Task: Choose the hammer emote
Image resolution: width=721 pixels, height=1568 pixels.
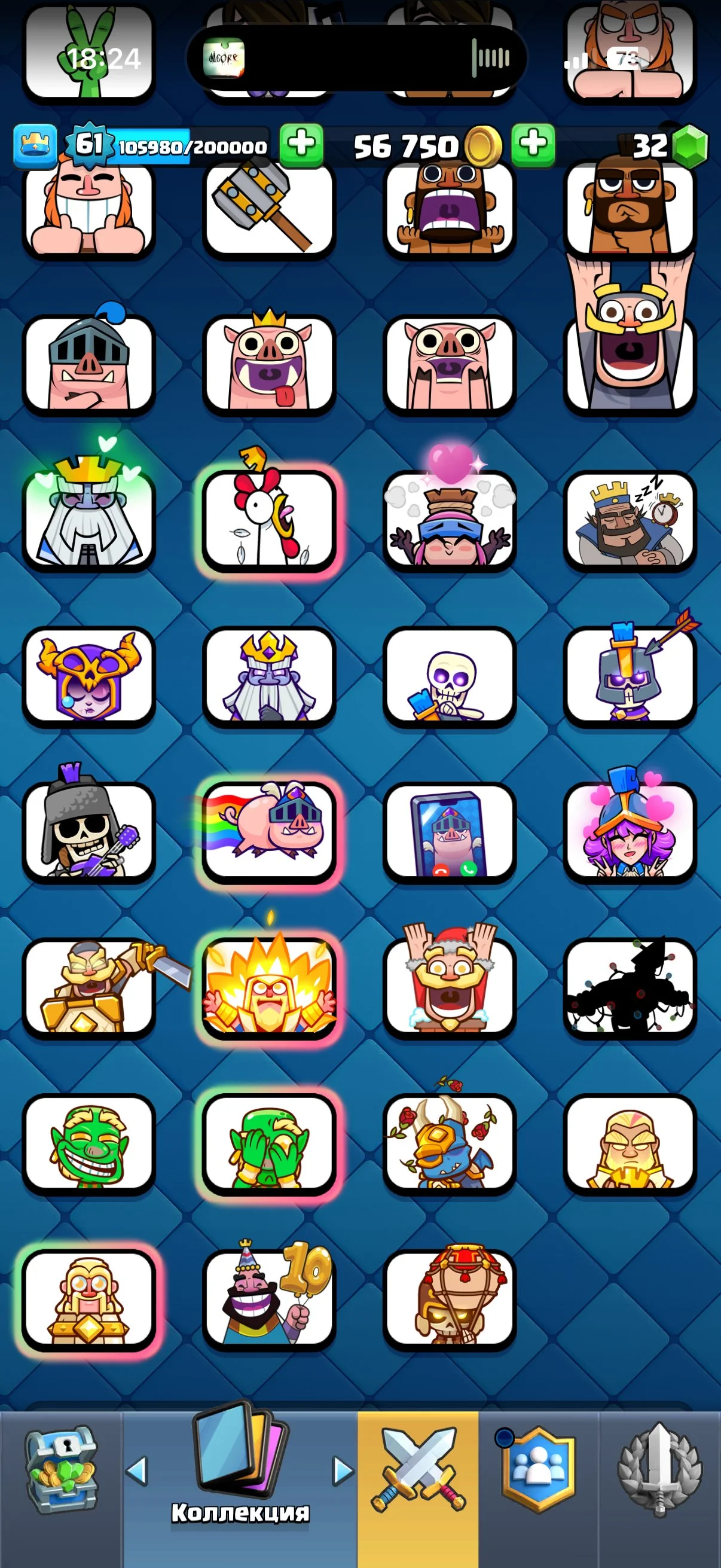Action: click(x=269, y=208)
